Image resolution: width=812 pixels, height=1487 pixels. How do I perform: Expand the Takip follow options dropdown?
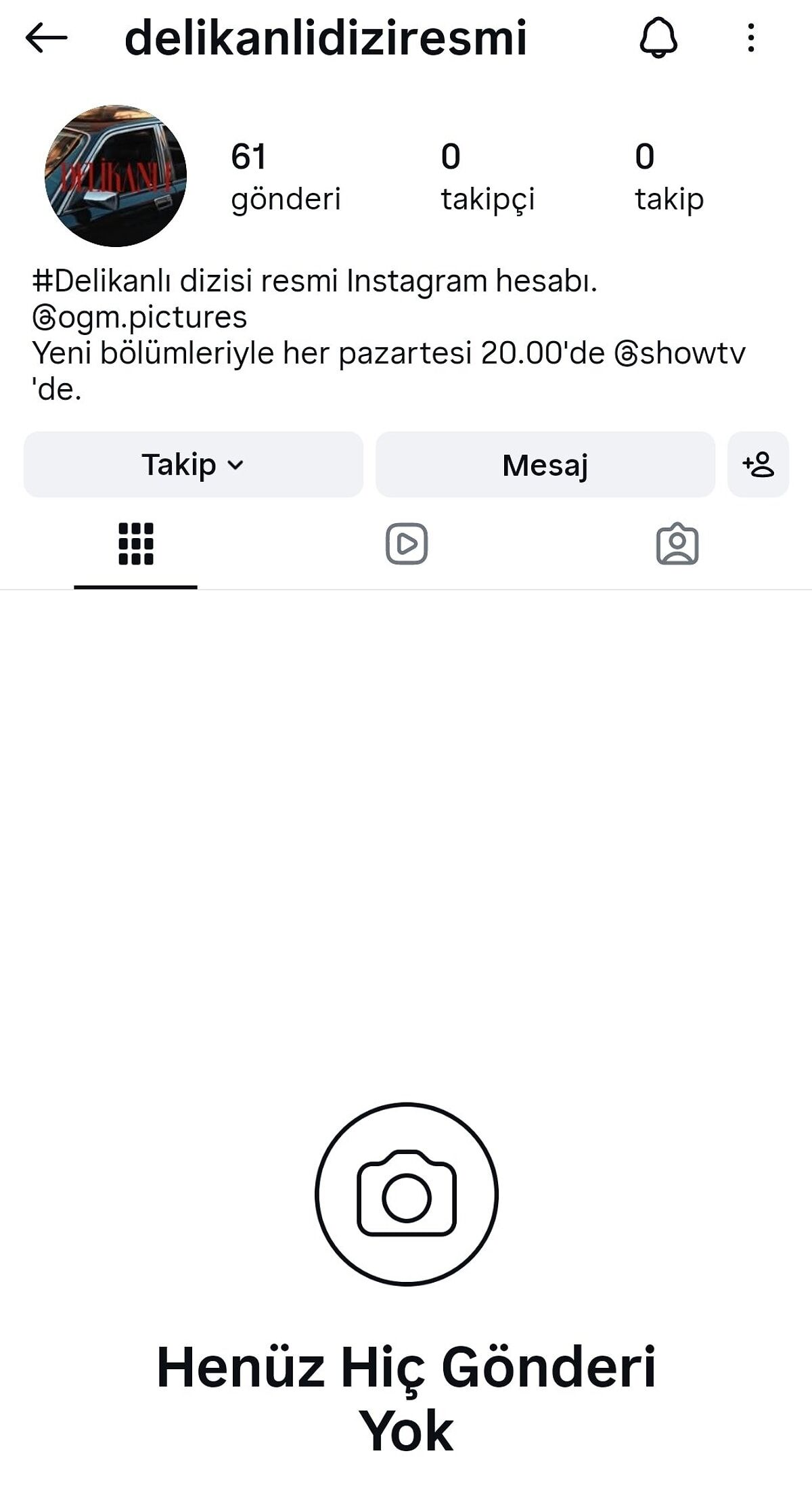(193, 465)
